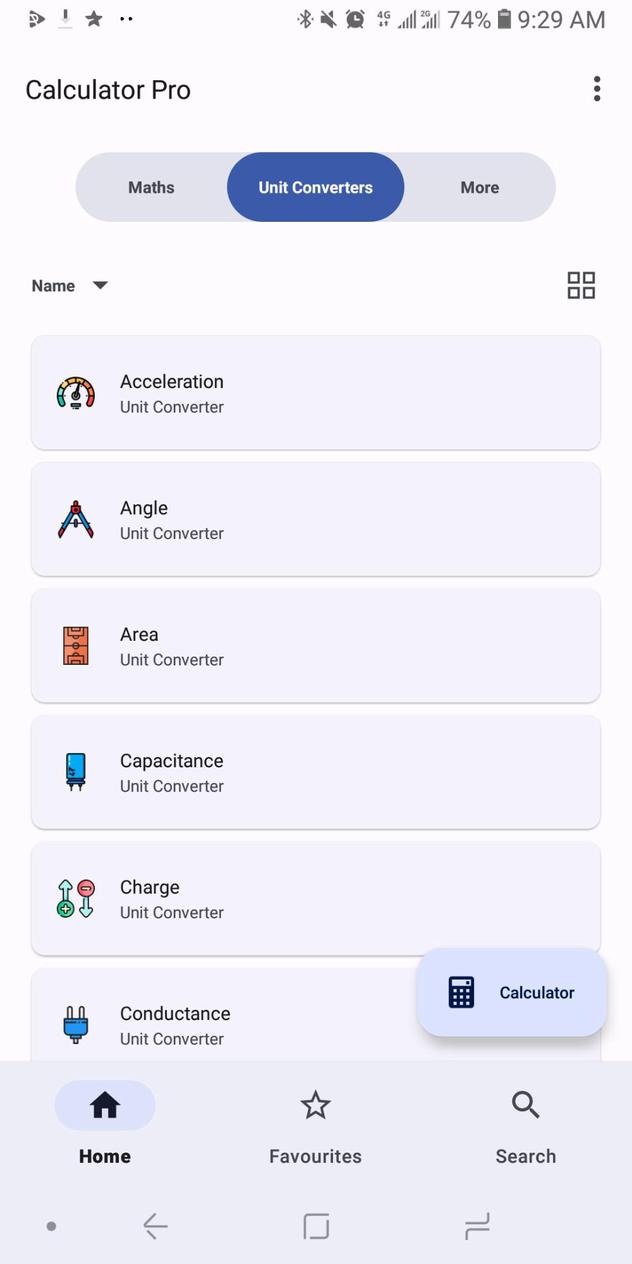Open the three-dot overflow menu
The width and height of the screenshot is (632, 1264).
click(x=597, y=89)
